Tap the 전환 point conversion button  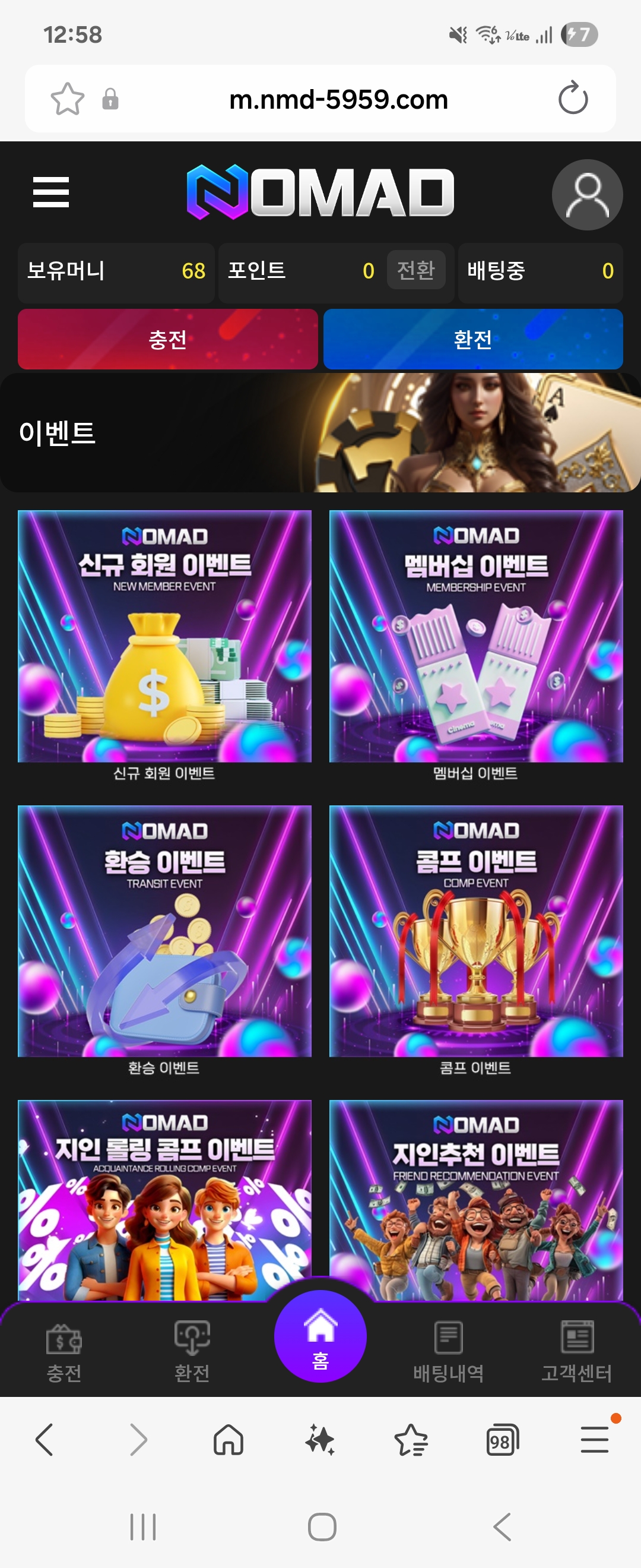click(x=416, y=270)
